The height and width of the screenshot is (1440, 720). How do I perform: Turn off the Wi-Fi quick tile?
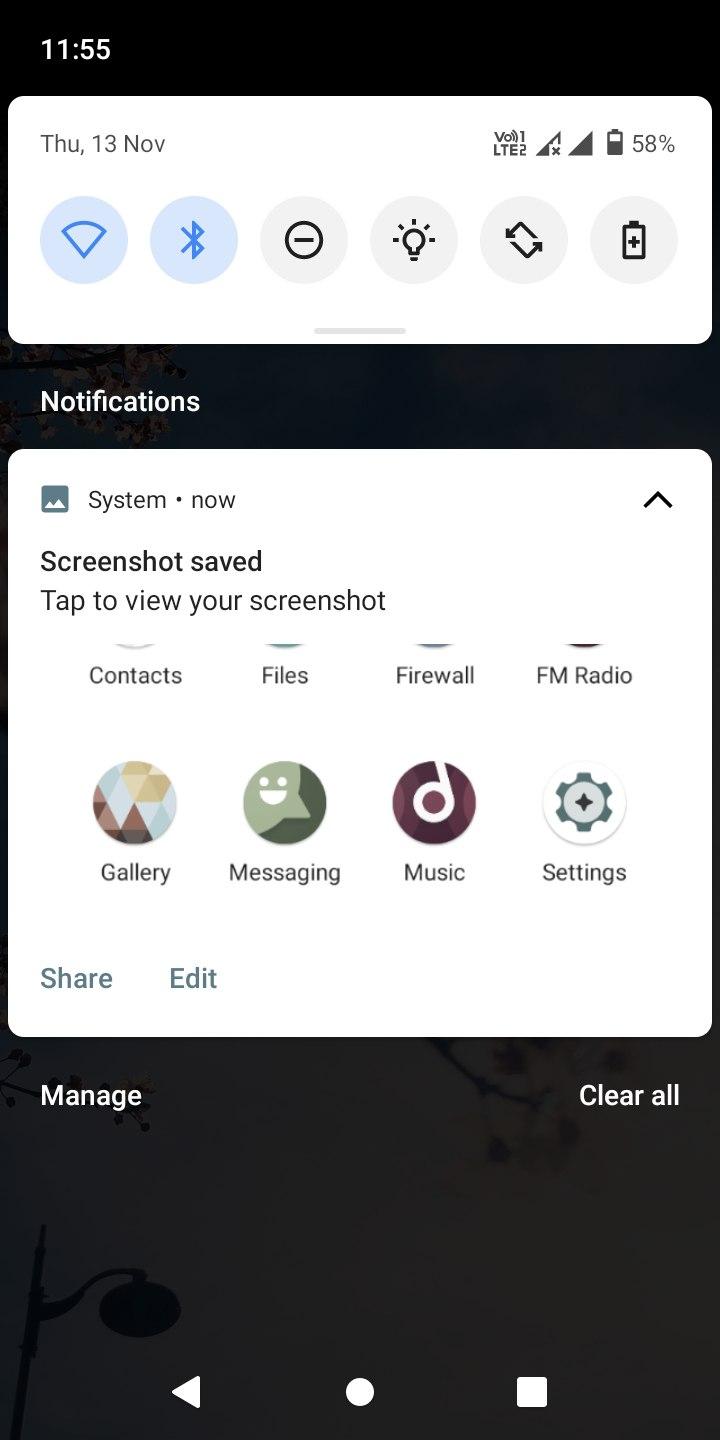(84, 240)
